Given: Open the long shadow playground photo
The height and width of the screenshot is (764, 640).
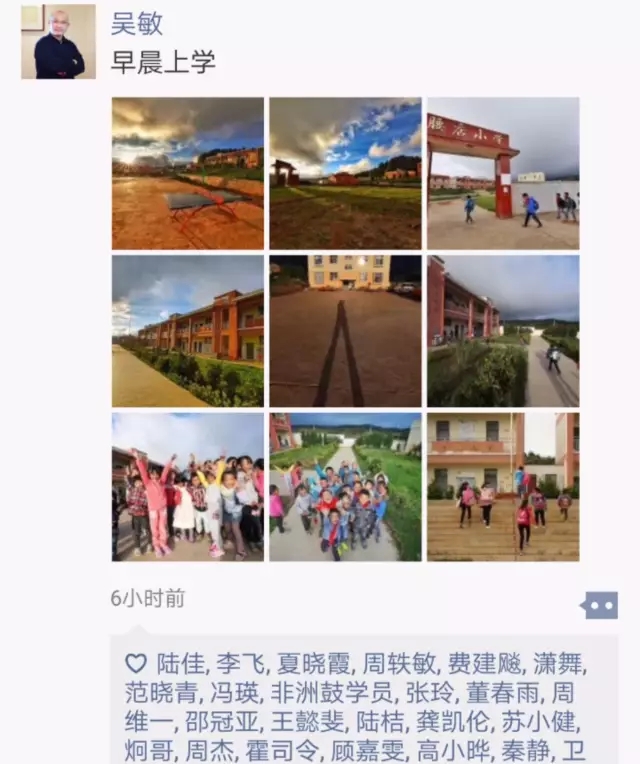Looking at the screenshot, I should pos(345,331).
